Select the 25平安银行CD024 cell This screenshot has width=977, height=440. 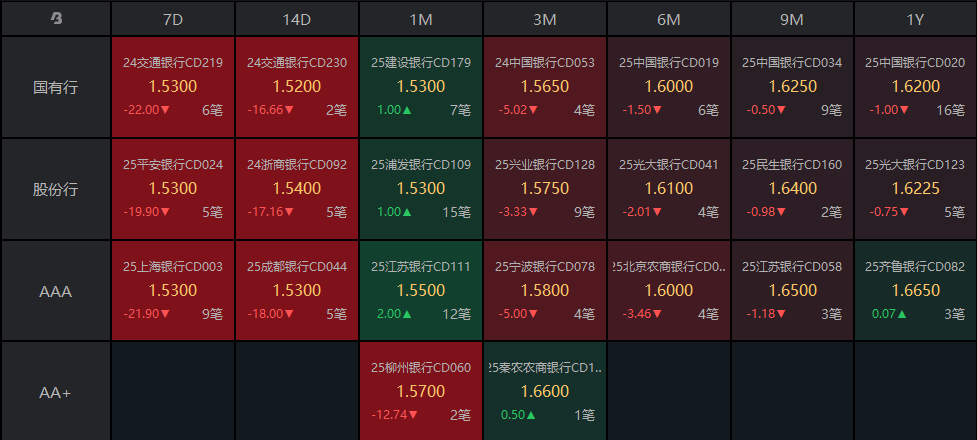(x=172, y=188)
